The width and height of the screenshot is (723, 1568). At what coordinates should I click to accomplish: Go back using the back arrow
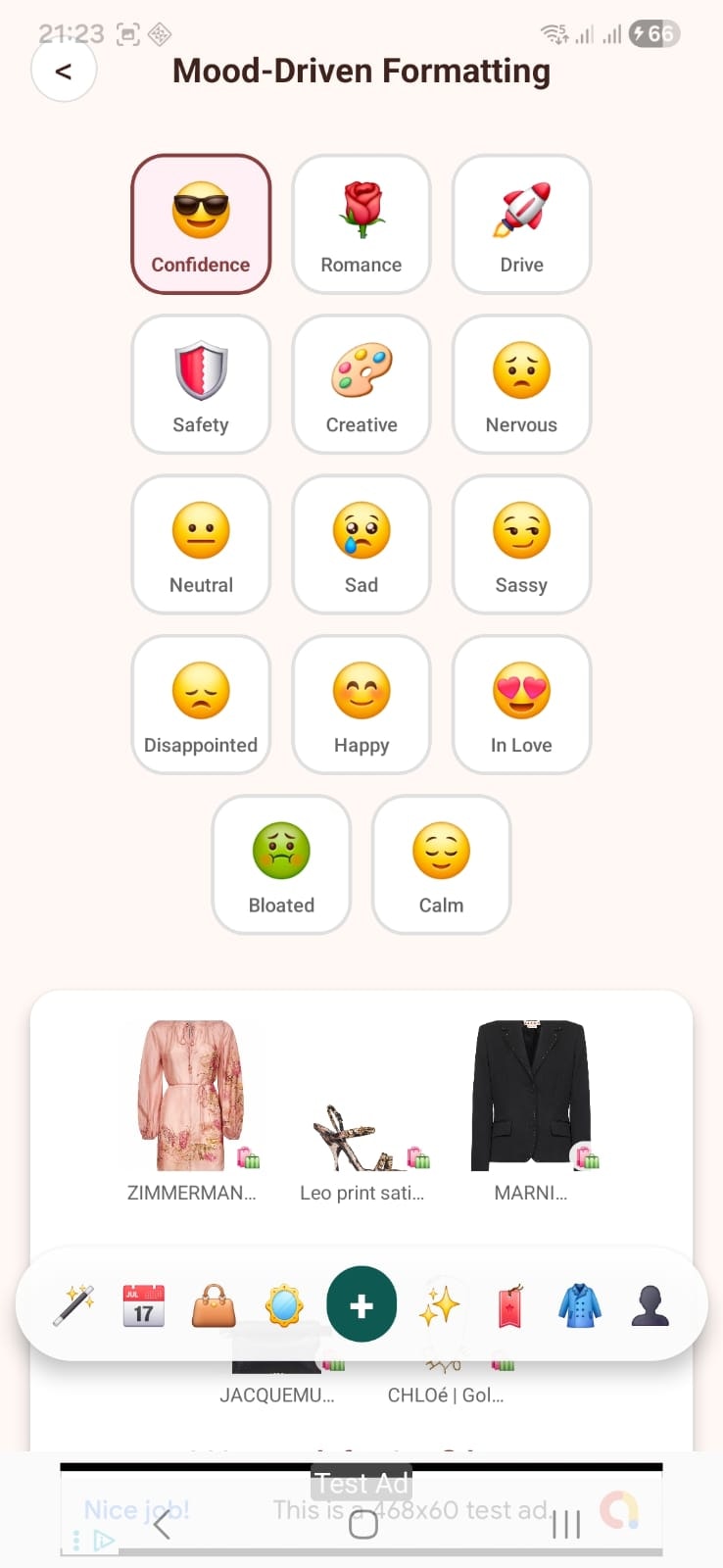click(63, 71)
